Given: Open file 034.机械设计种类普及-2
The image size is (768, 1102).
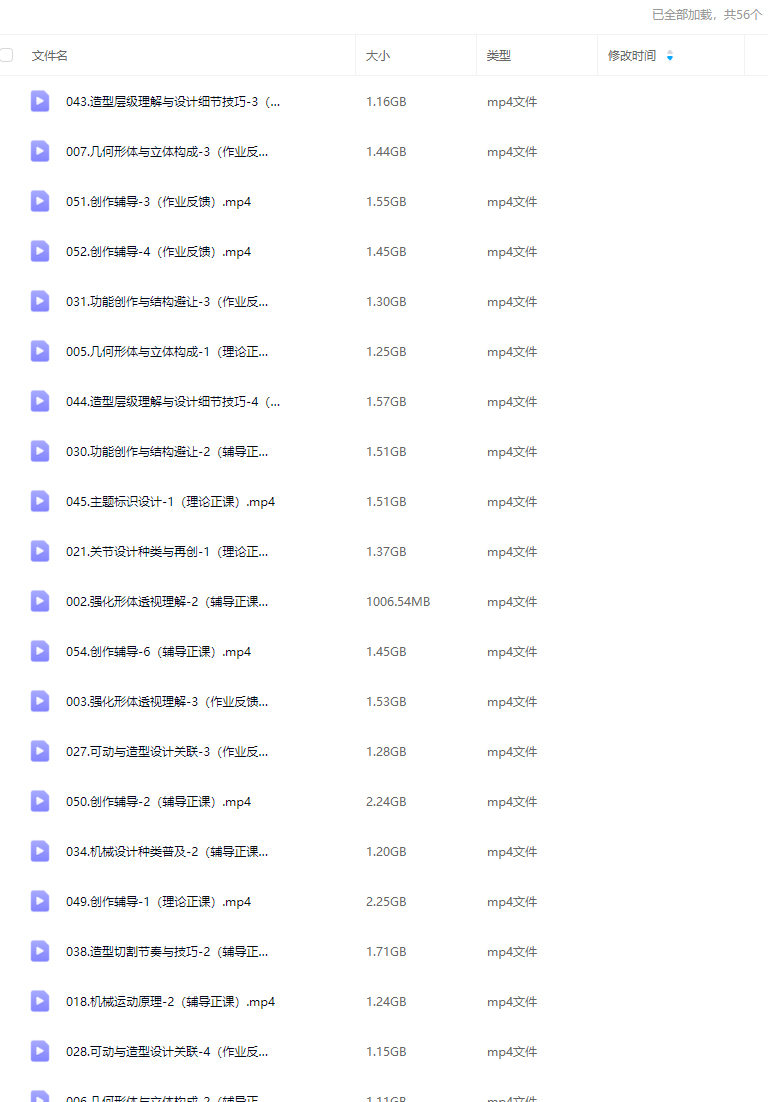Looking at the screenshot, I should (x=166, y=852).
